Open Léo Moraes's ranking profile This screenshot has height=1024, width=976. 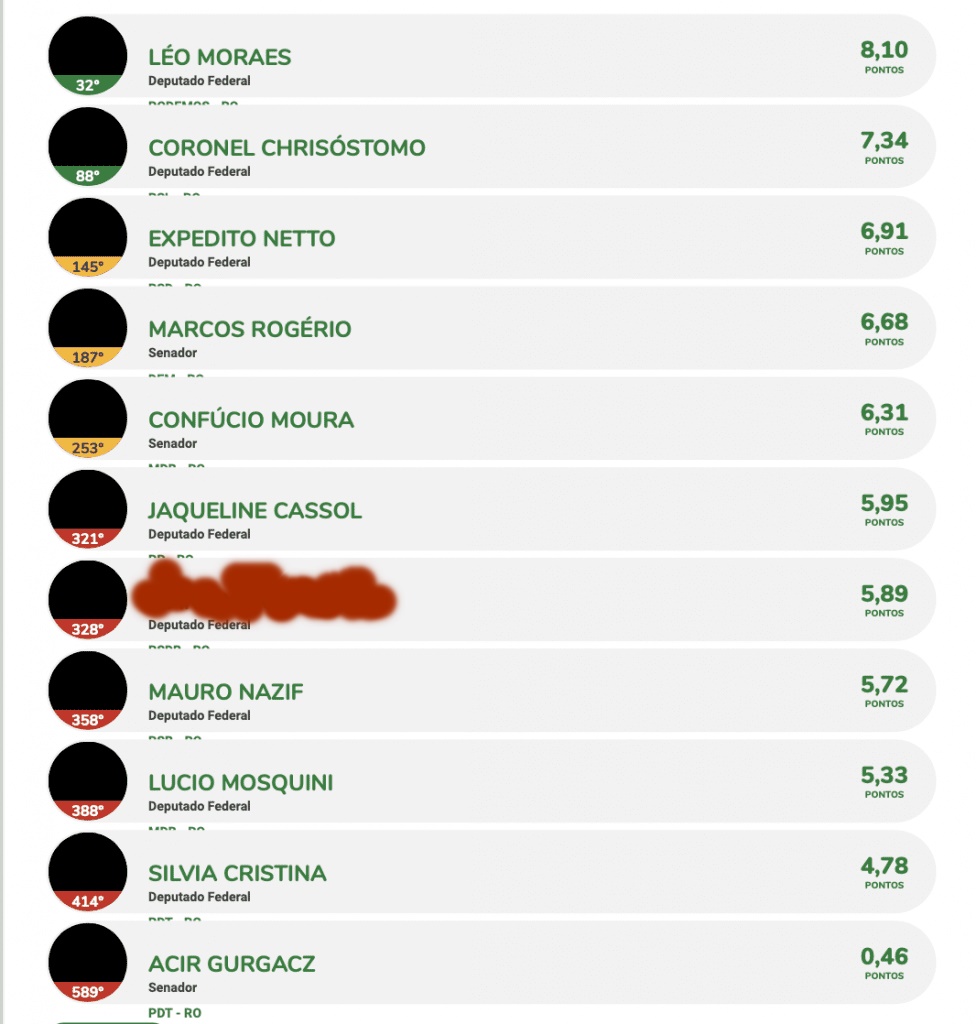[220, 57]
